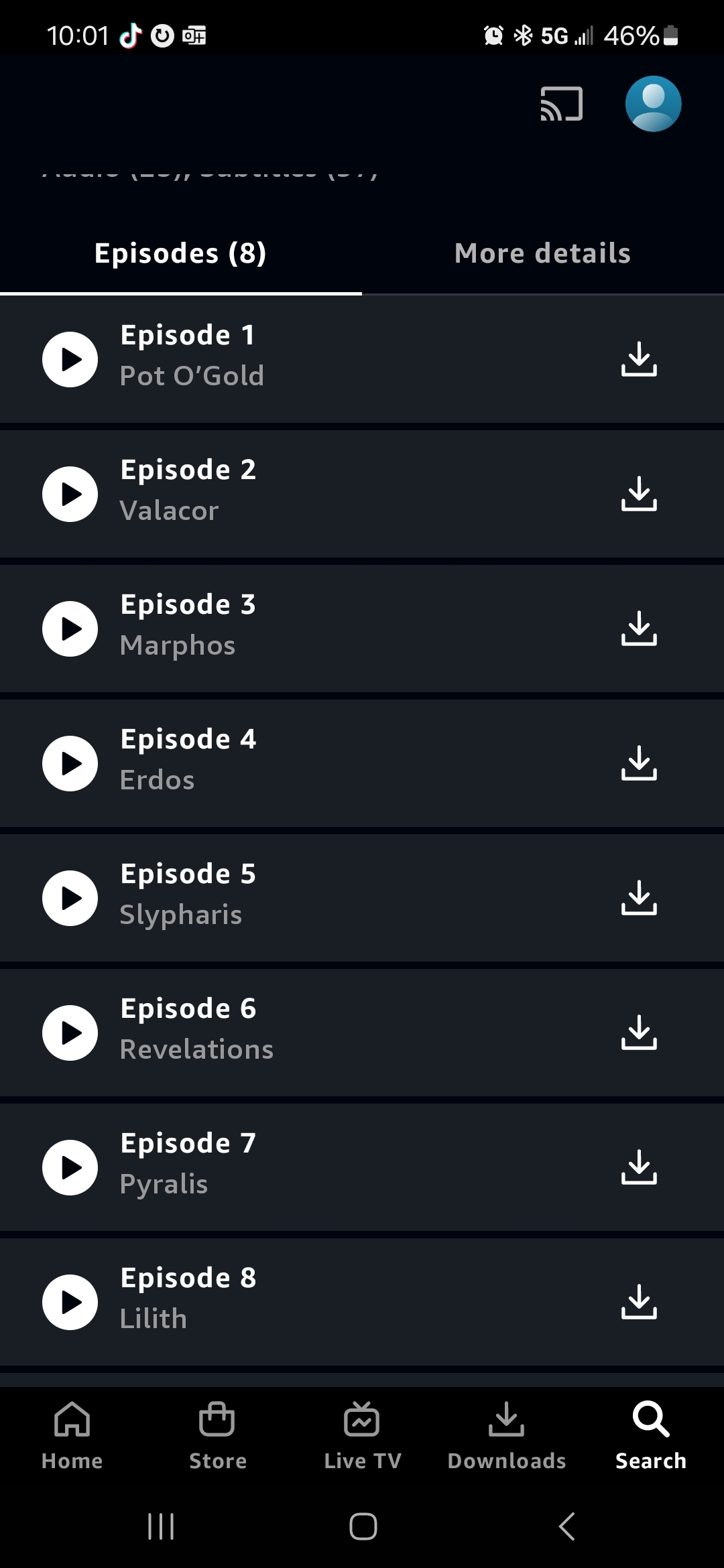Play Episode 2 Valacor
The width and height of the screenshot is (724, 1568).
click(x=70, y=494)
